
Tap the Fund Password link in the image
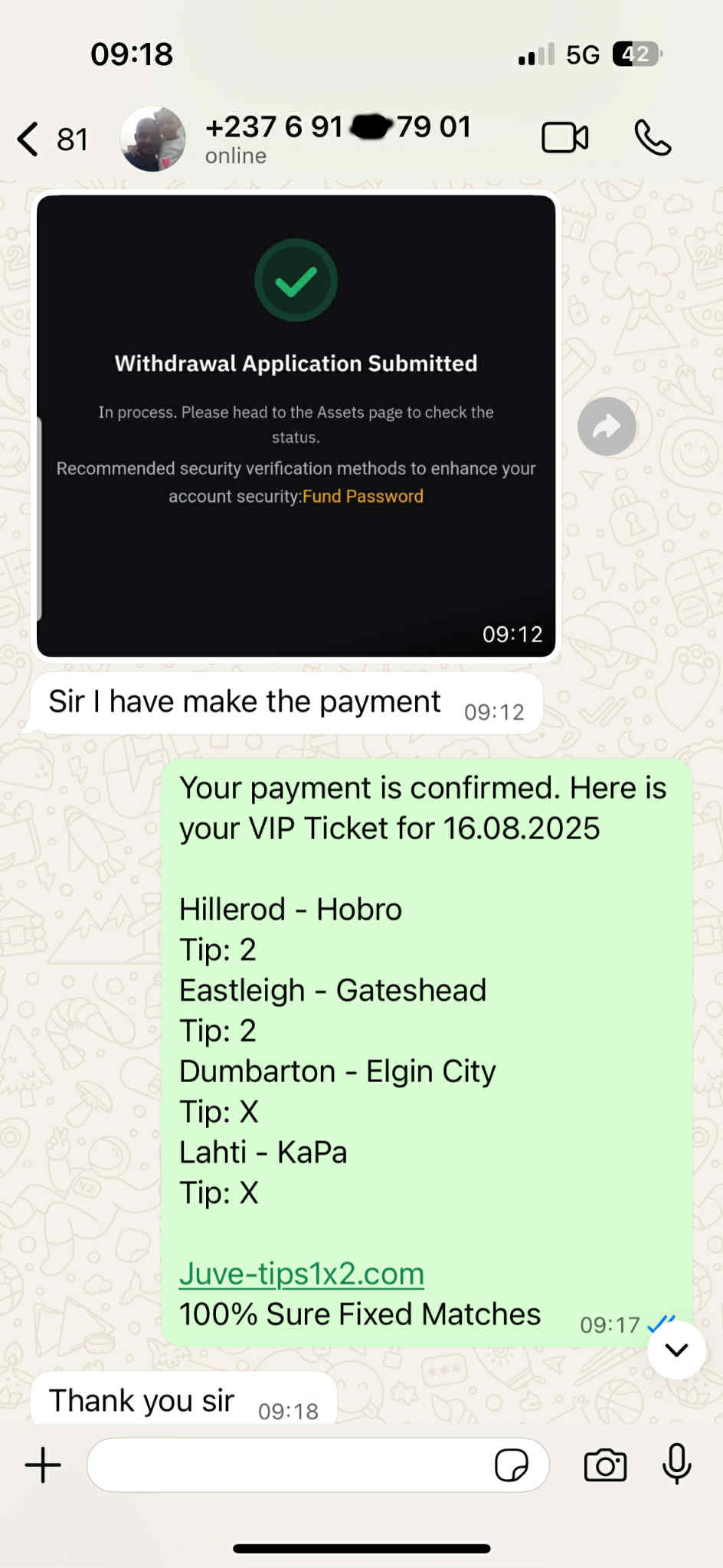coord(362,496)
